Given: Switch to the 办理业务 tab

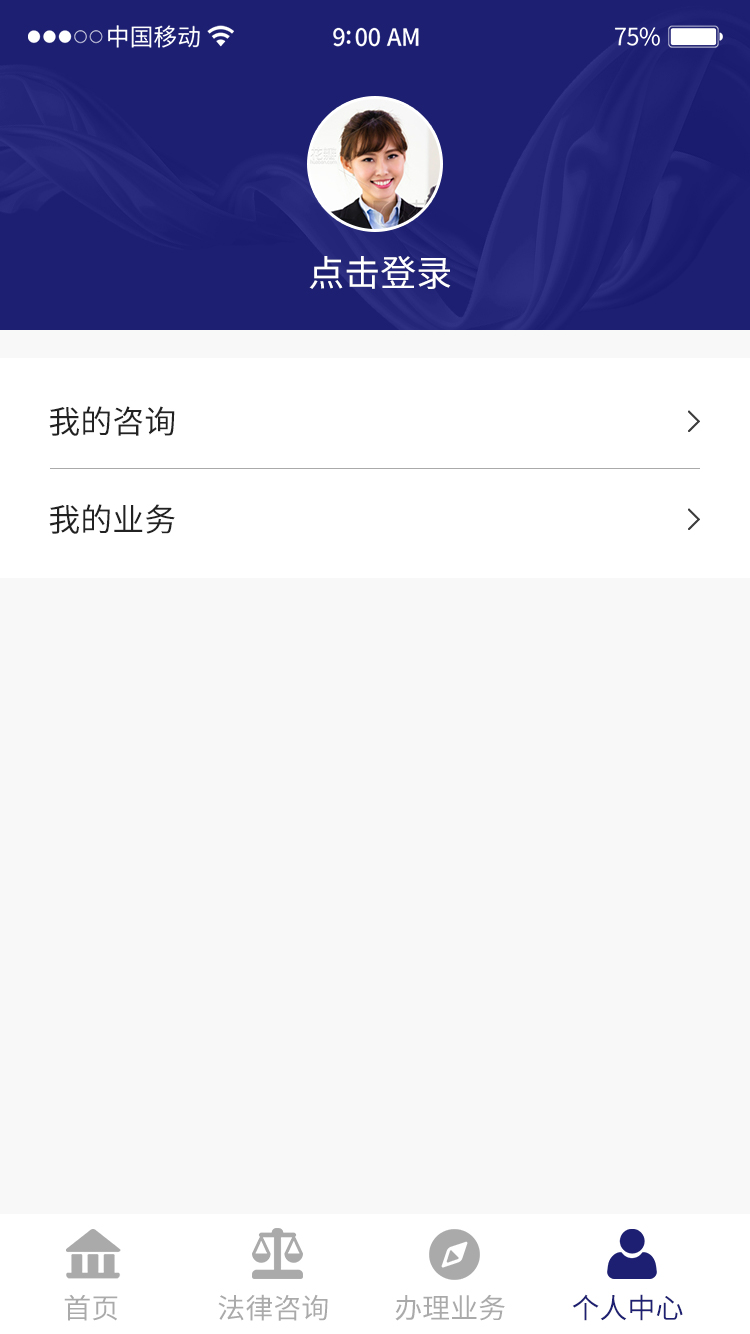Looking at the screenshot, I should click(452, 1274).
